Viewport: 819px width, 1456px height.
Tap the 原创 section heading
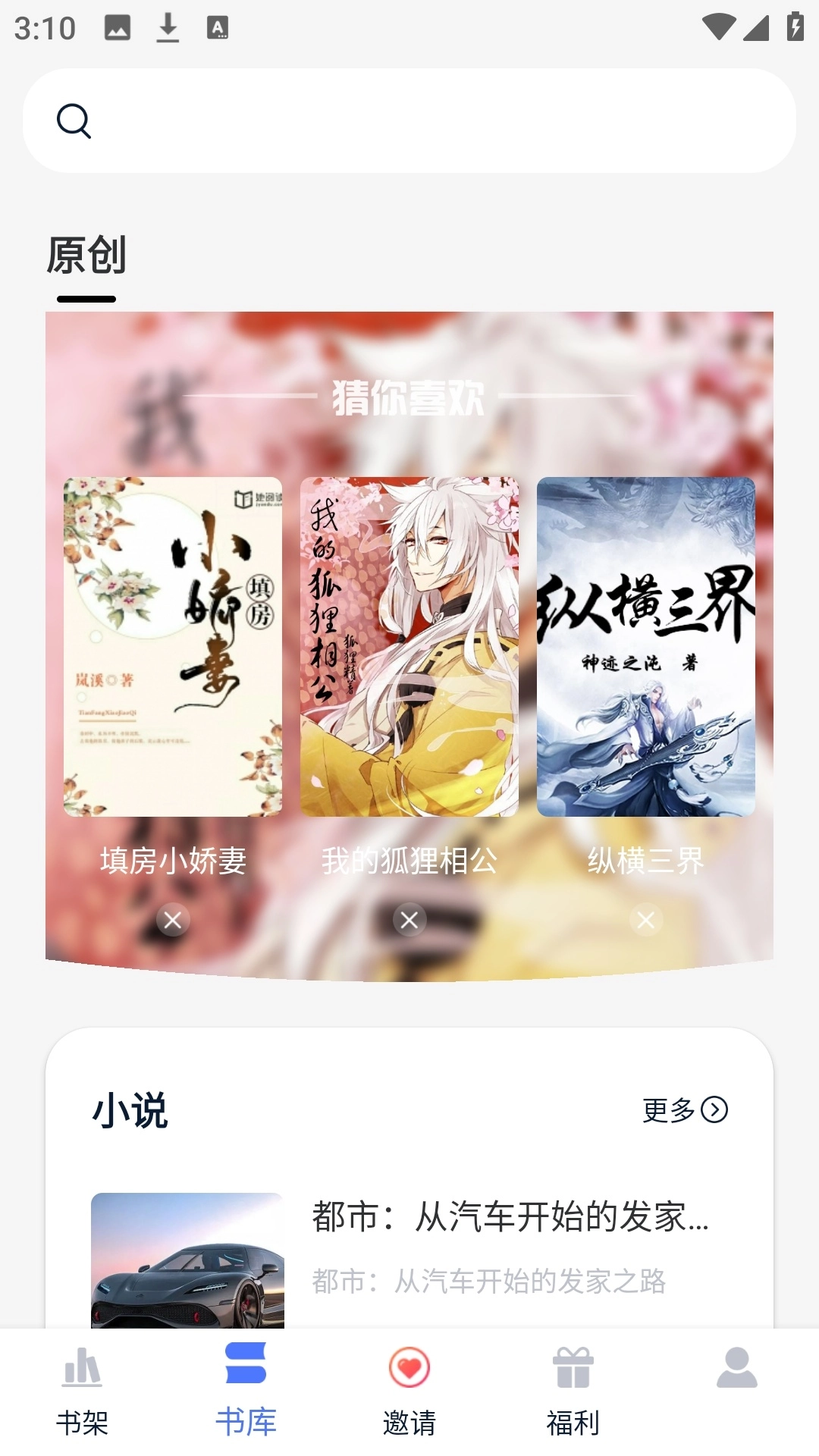[86, 256]
